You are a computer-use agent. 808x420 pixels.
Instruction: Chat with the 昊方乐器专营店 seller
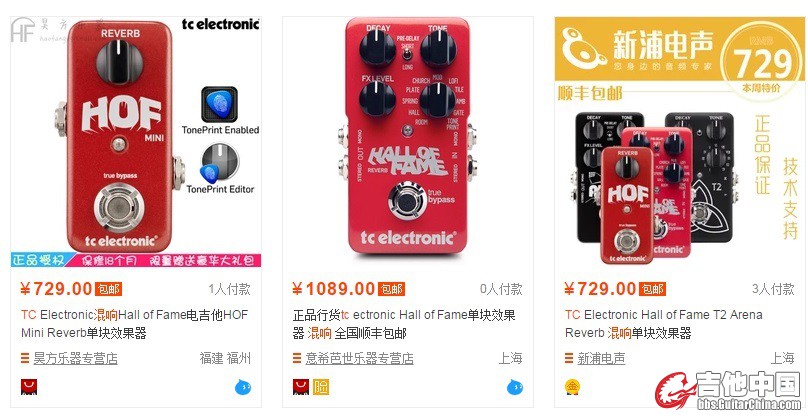243,387
